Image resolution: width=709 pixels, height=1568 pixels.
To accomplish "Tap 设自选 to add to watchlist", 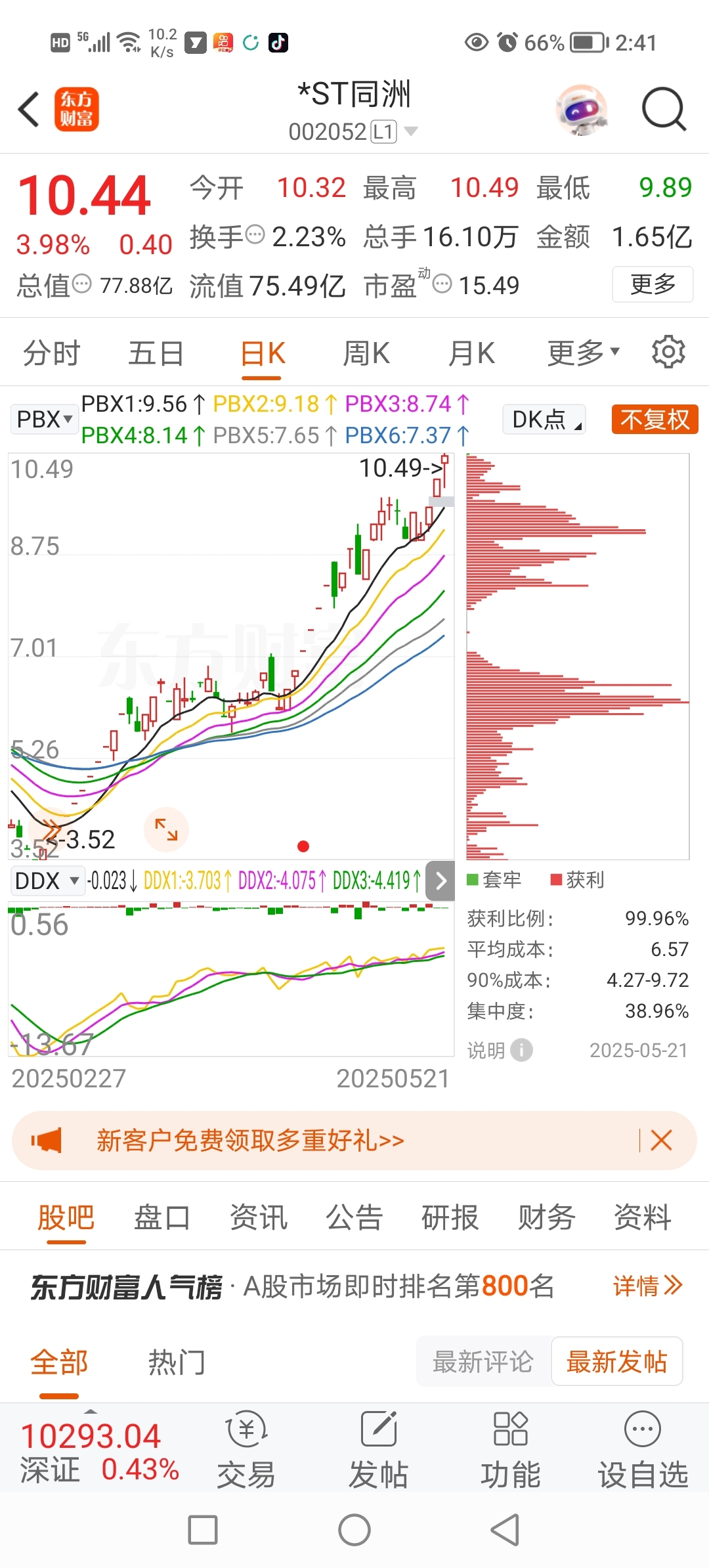I will [x=643, y=1450].
